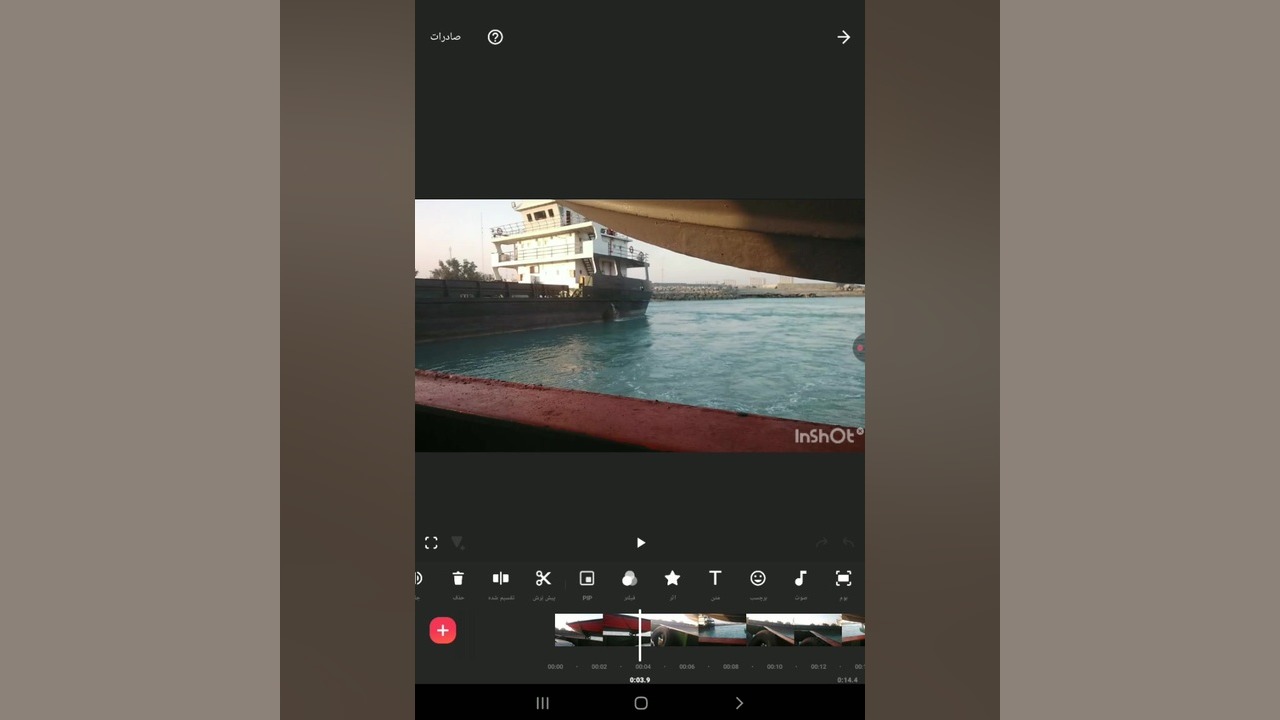Tap the system home button
This screenshot has height=720, width=1280.
pyautogui.click(x=641, y=703)
